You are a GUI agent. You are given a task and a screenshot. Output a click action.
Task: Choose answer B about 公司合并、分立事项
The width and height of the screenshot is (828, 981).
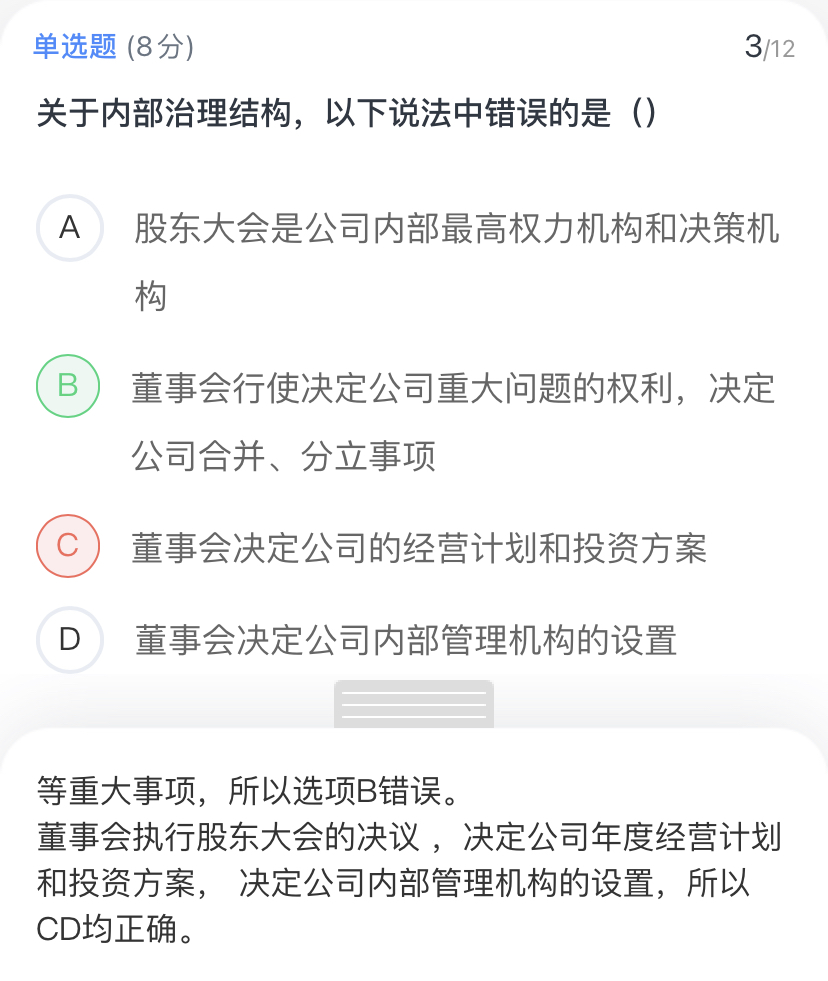point(68,386)
